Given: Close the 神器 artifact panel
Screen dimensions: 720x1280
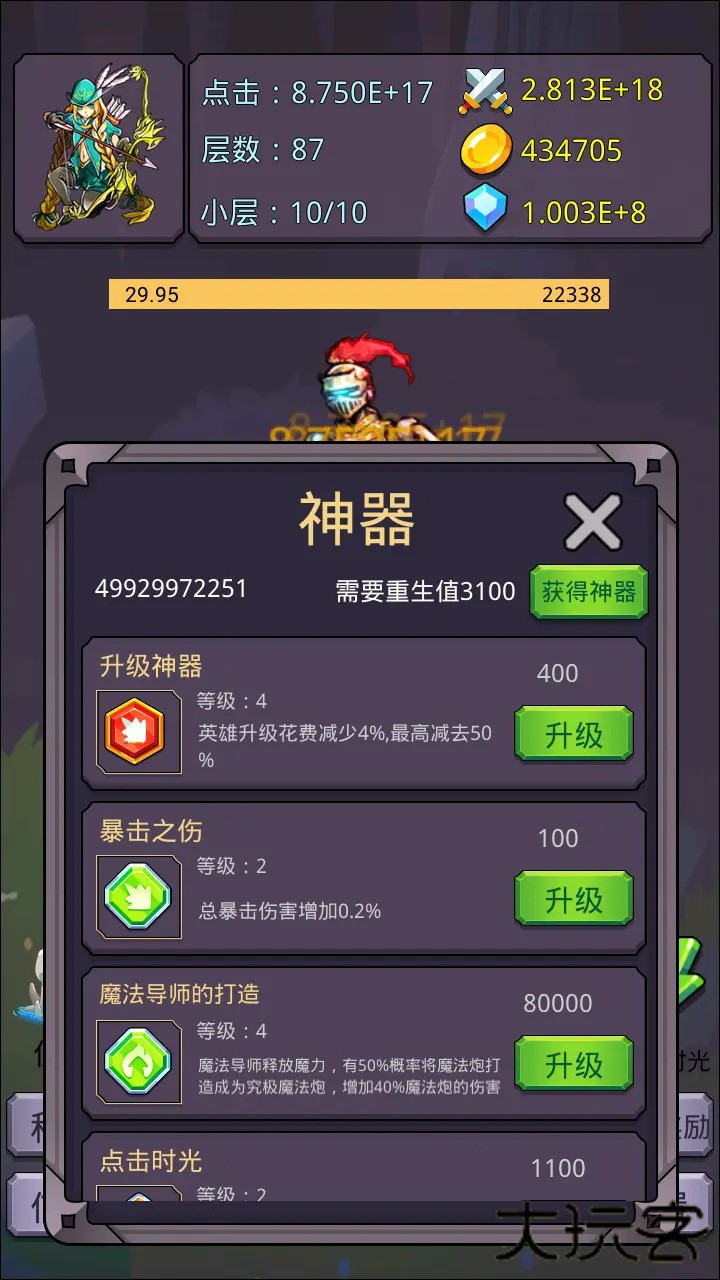Looking at the screenshot, I should [x=594, y=521].
